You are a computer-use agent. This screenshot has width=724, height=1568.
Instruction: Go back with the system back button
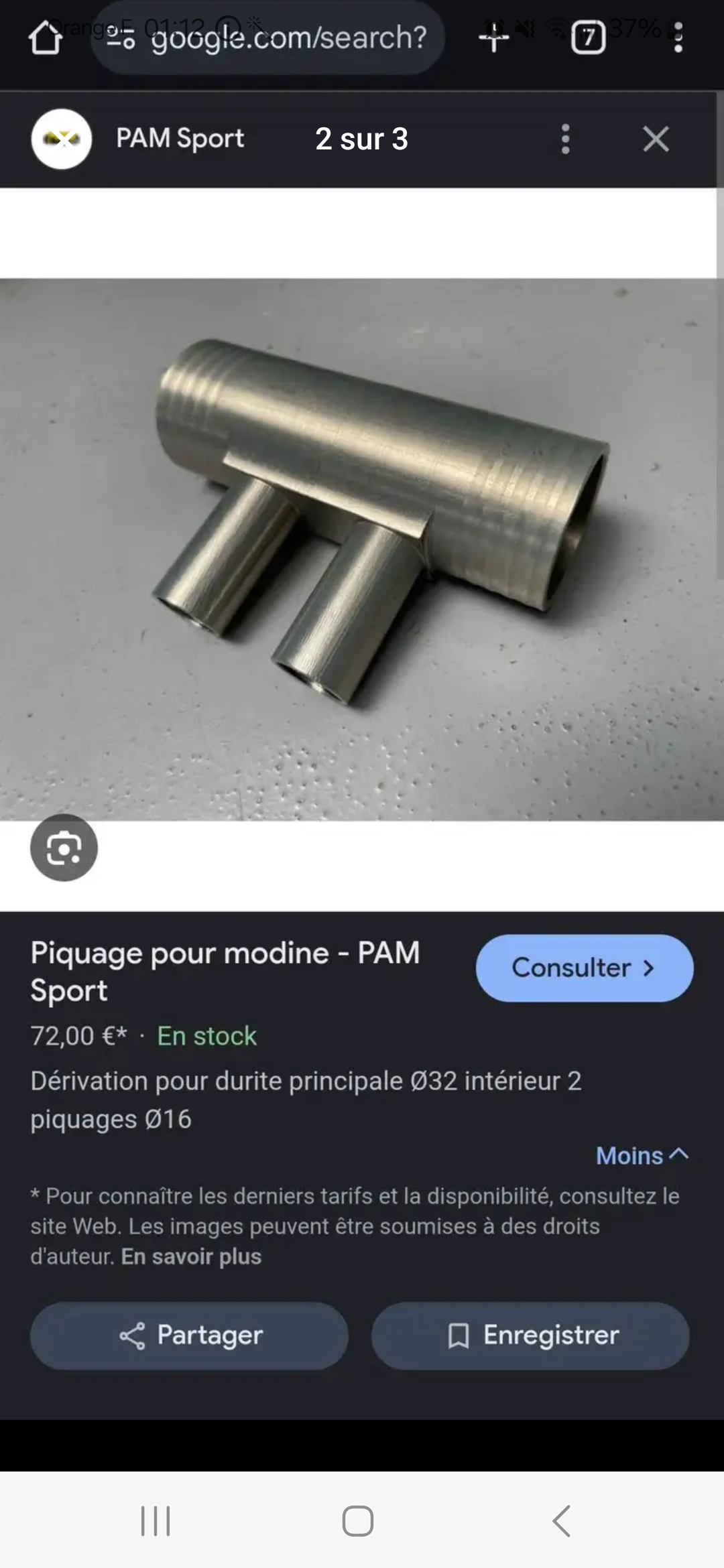pyautogui.click(x=562, y=1520)
